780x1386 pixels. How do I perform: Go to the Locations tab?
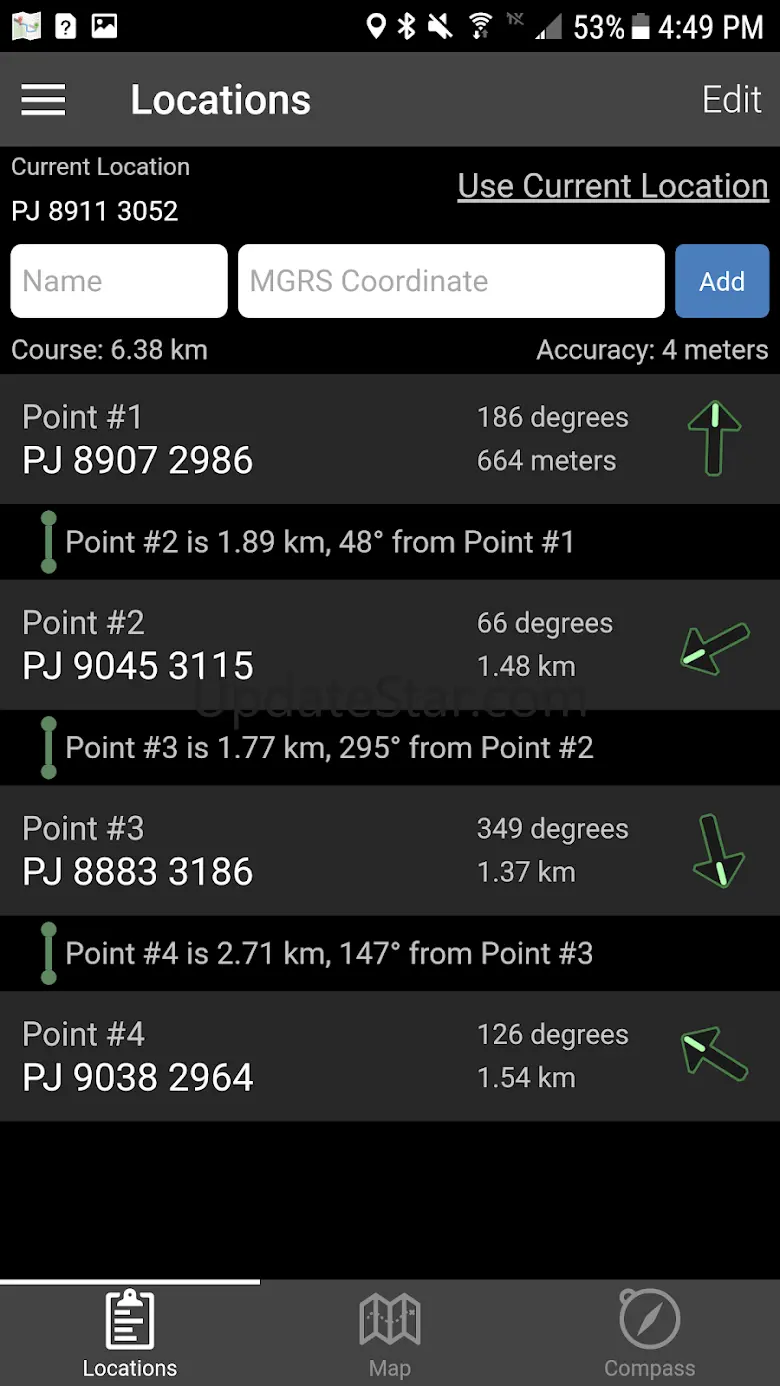(x=130, y=1334)
